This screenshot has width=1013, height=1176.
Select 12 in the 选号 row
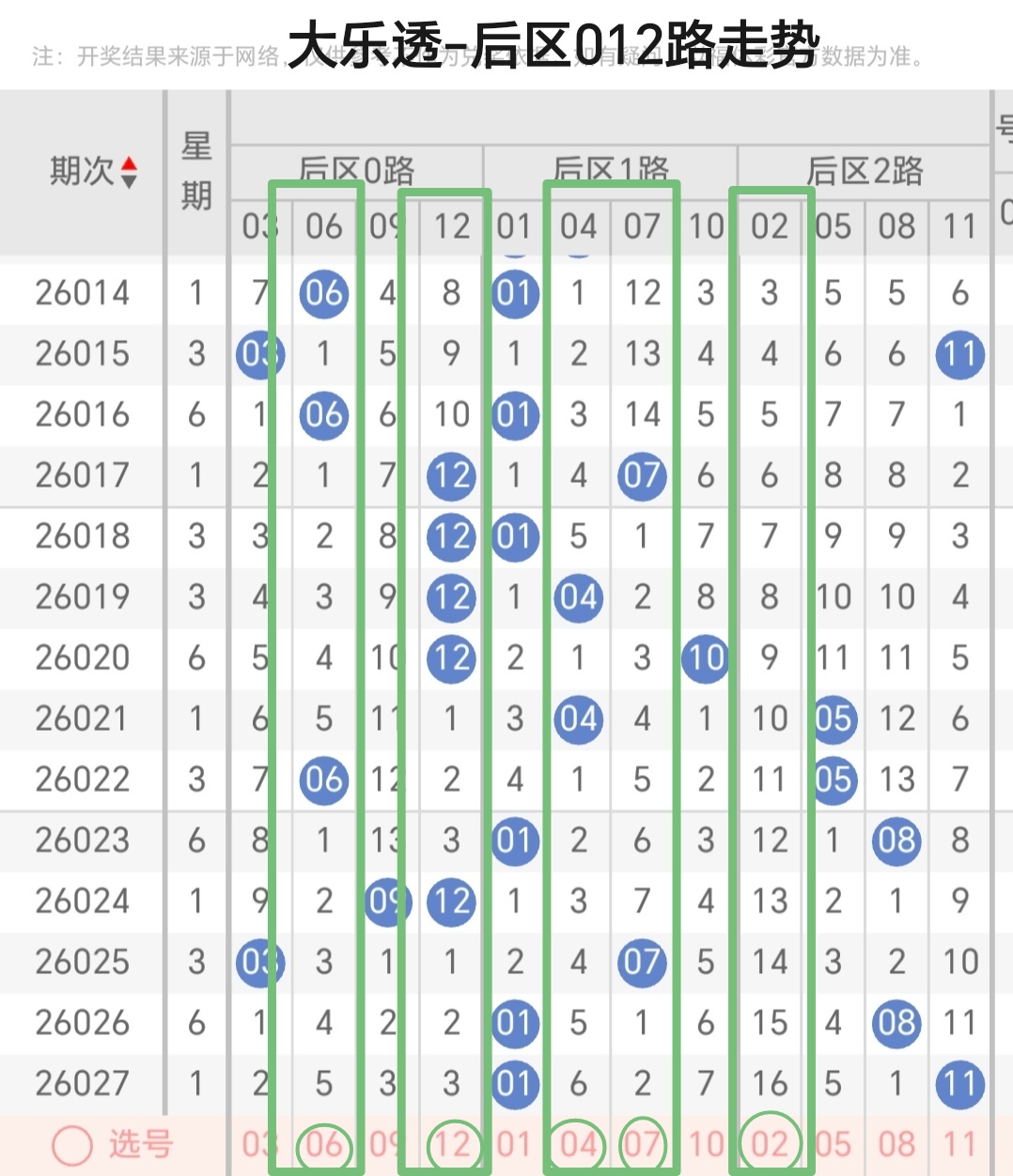click(452, 1145)
